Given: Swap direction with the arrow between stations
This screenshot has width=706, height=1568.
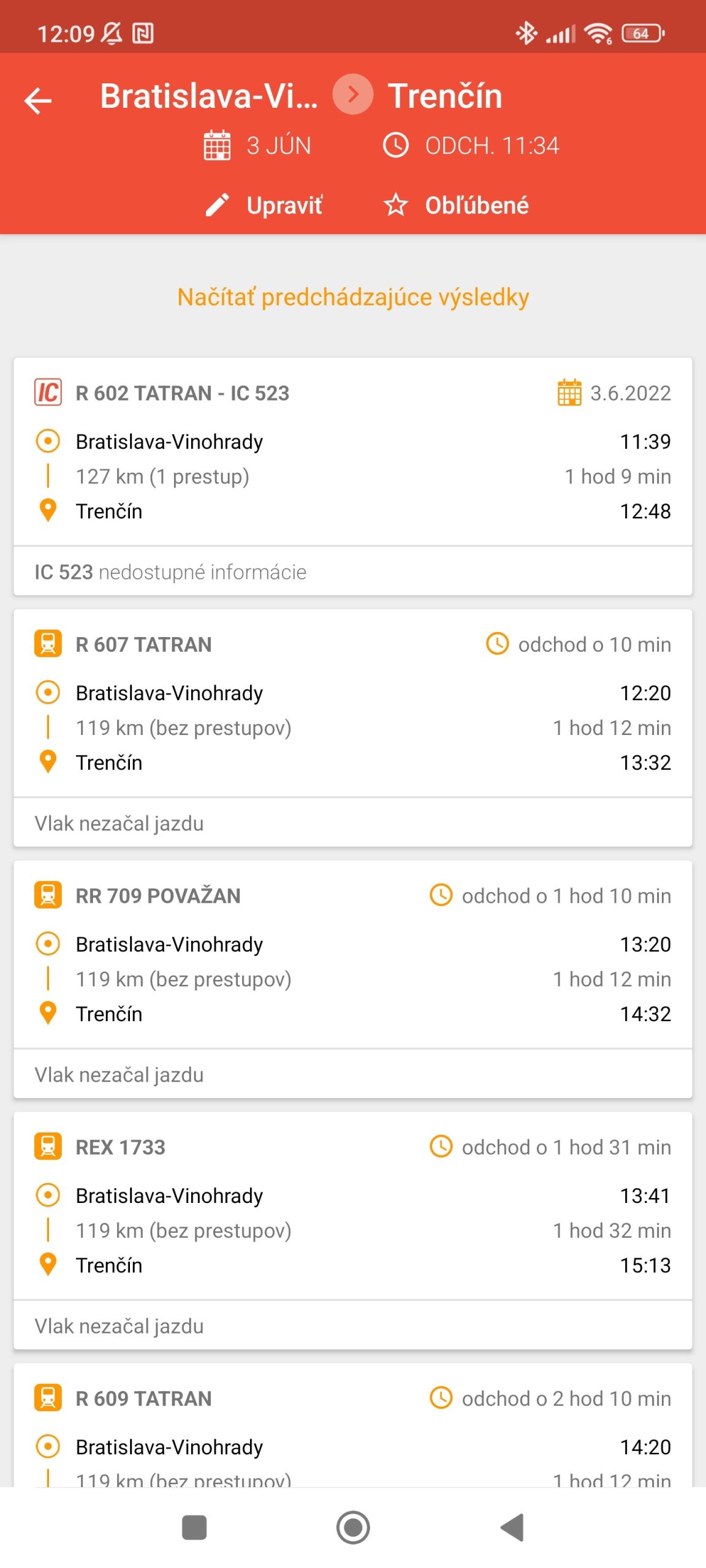Looking at the screenshot, I should pos(352,94).
